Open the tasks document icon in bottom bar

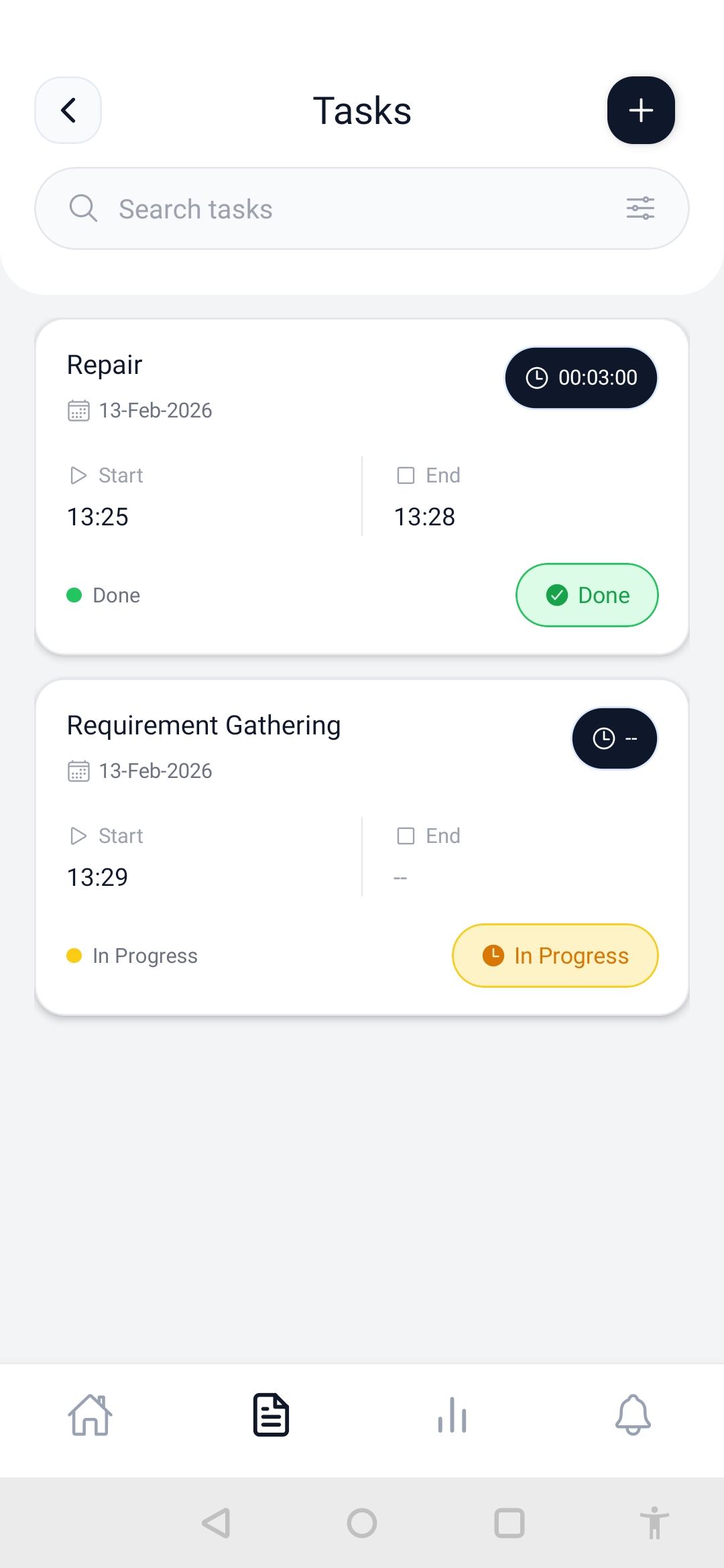pos(271,1416)
